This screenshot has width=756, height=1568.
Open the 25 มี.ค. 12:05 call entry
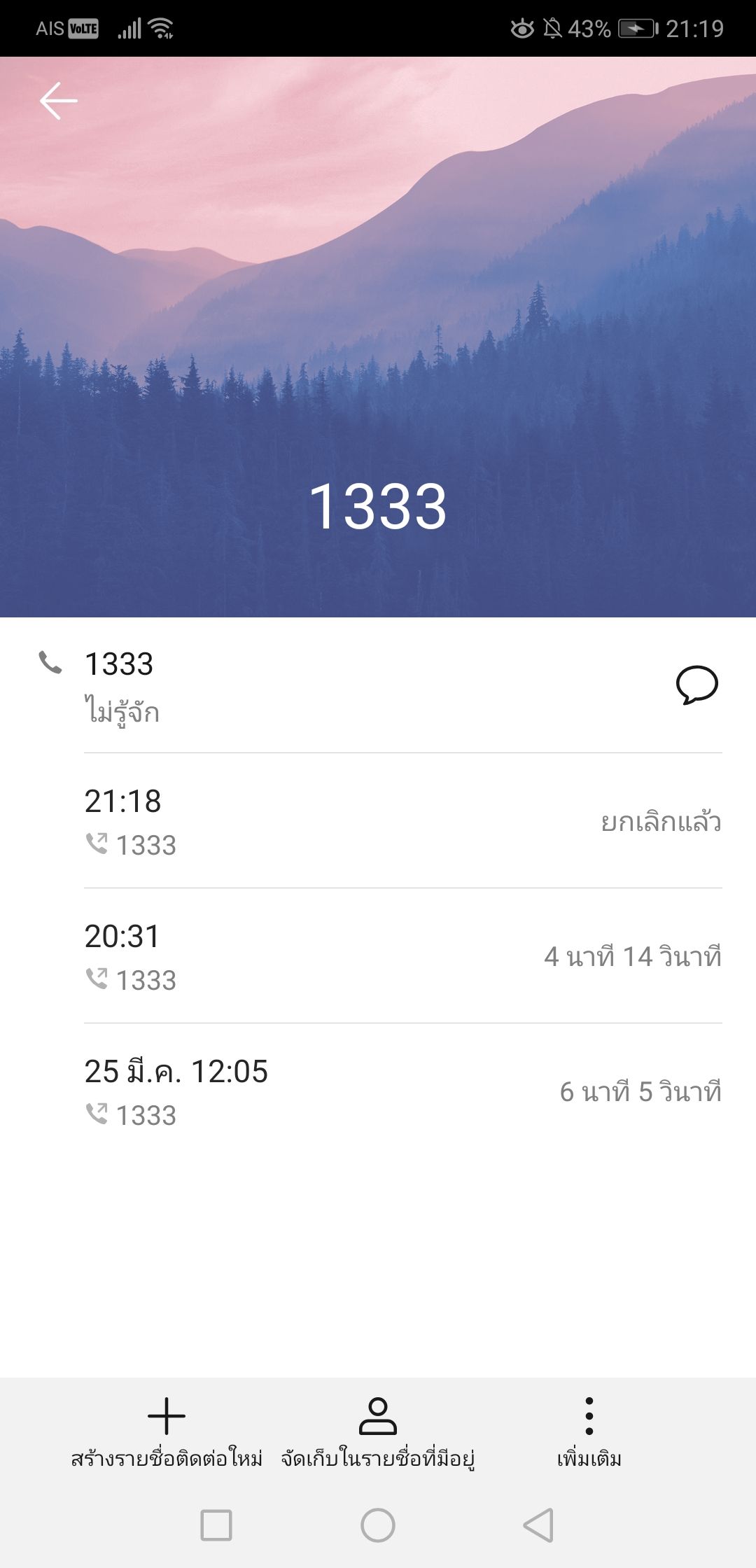point(402,1091)
